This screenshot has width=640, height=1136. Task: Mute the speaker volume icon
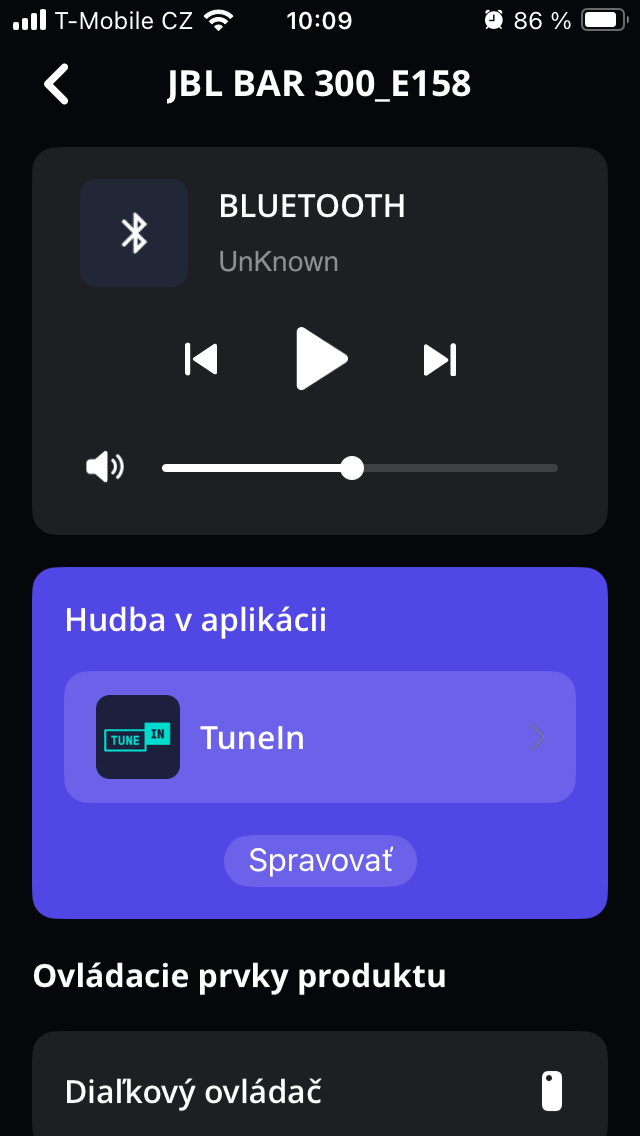105,467
